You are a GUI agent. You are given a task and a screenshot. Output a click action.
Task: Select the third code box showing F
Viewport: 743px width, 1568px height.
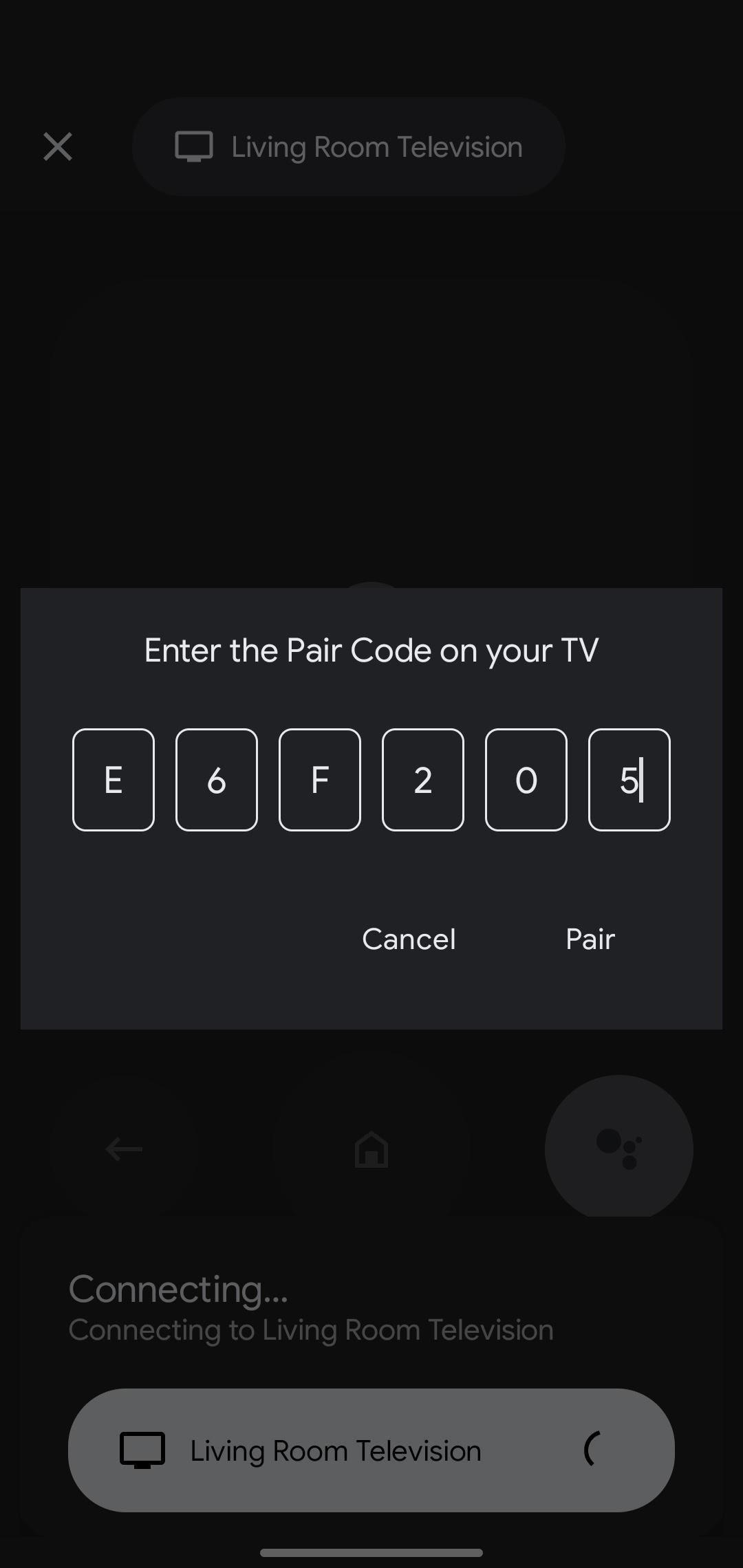coord(320,780)
